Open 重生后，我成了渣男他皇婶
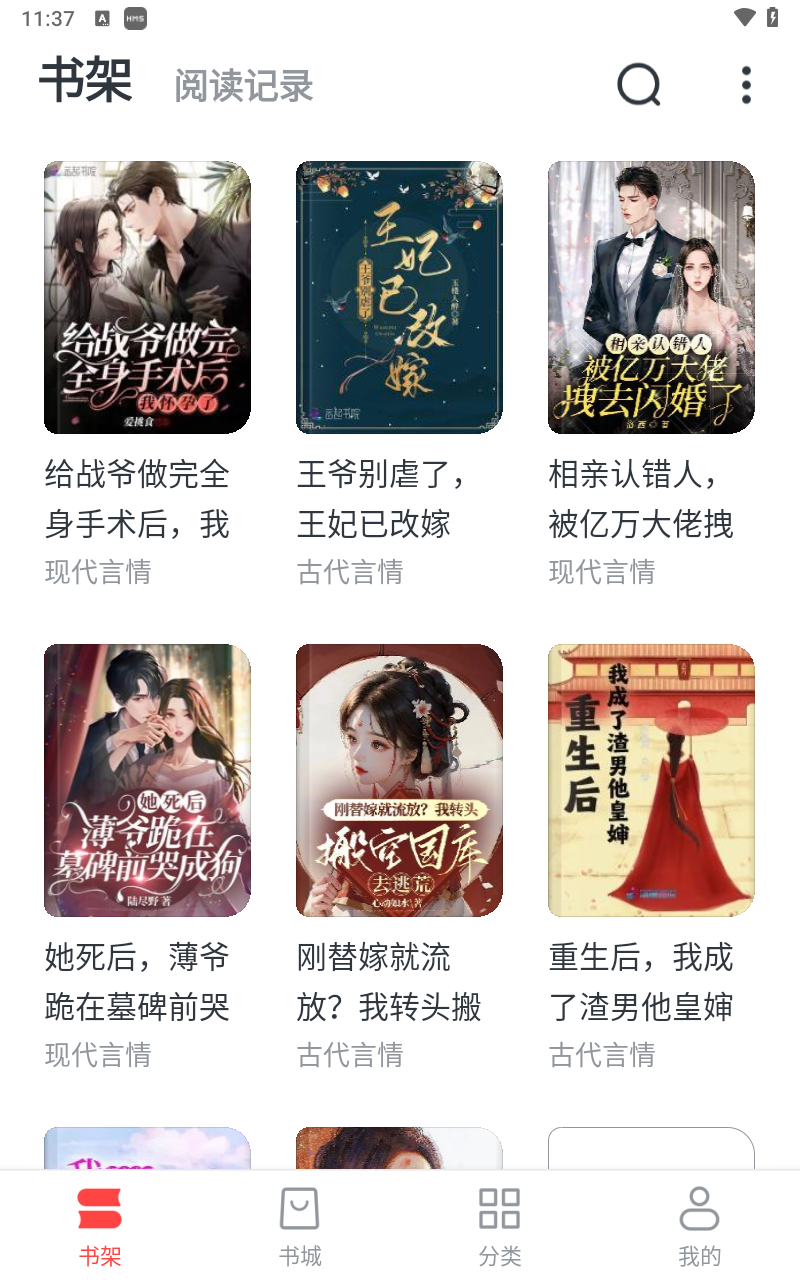 [x=651, y=780]
